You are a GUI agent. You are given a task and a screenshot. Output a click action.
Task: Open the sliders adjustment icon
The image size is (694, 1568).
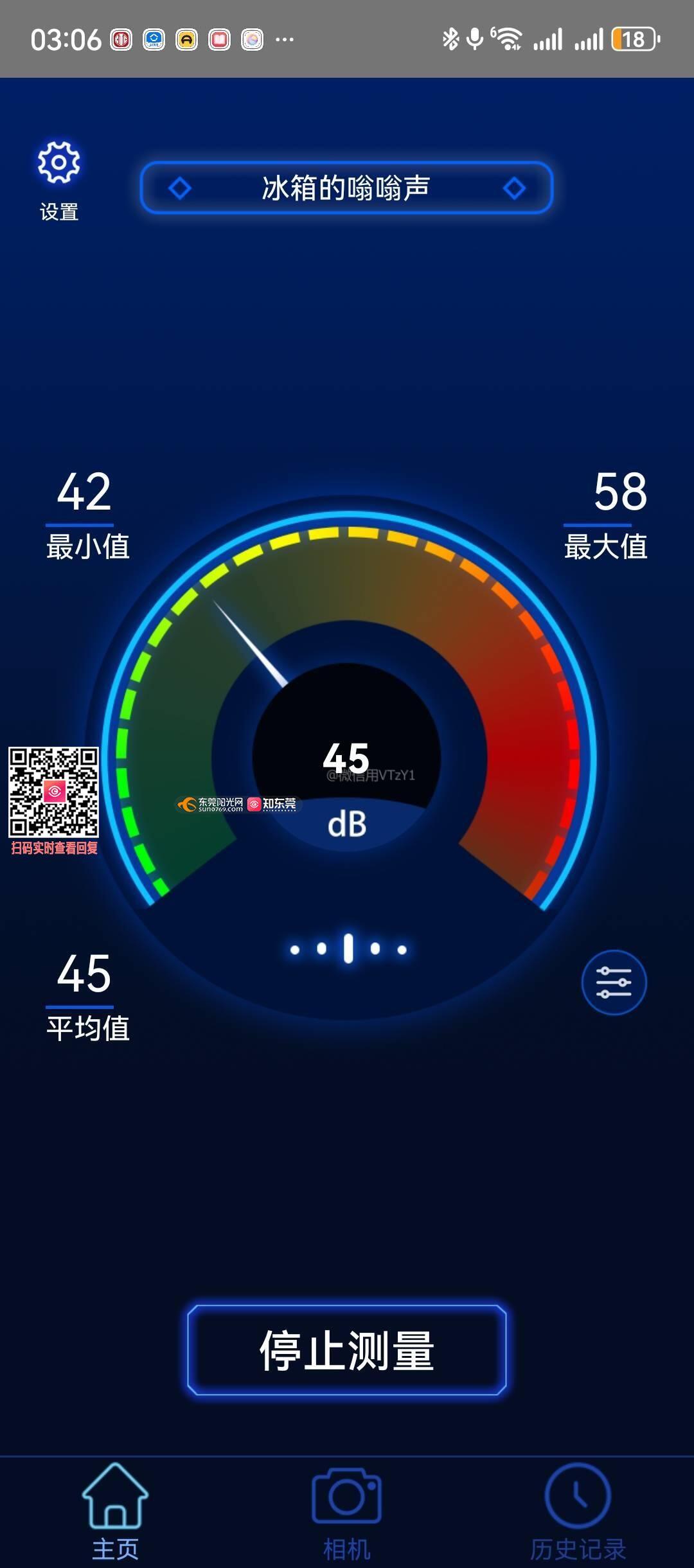614,982
